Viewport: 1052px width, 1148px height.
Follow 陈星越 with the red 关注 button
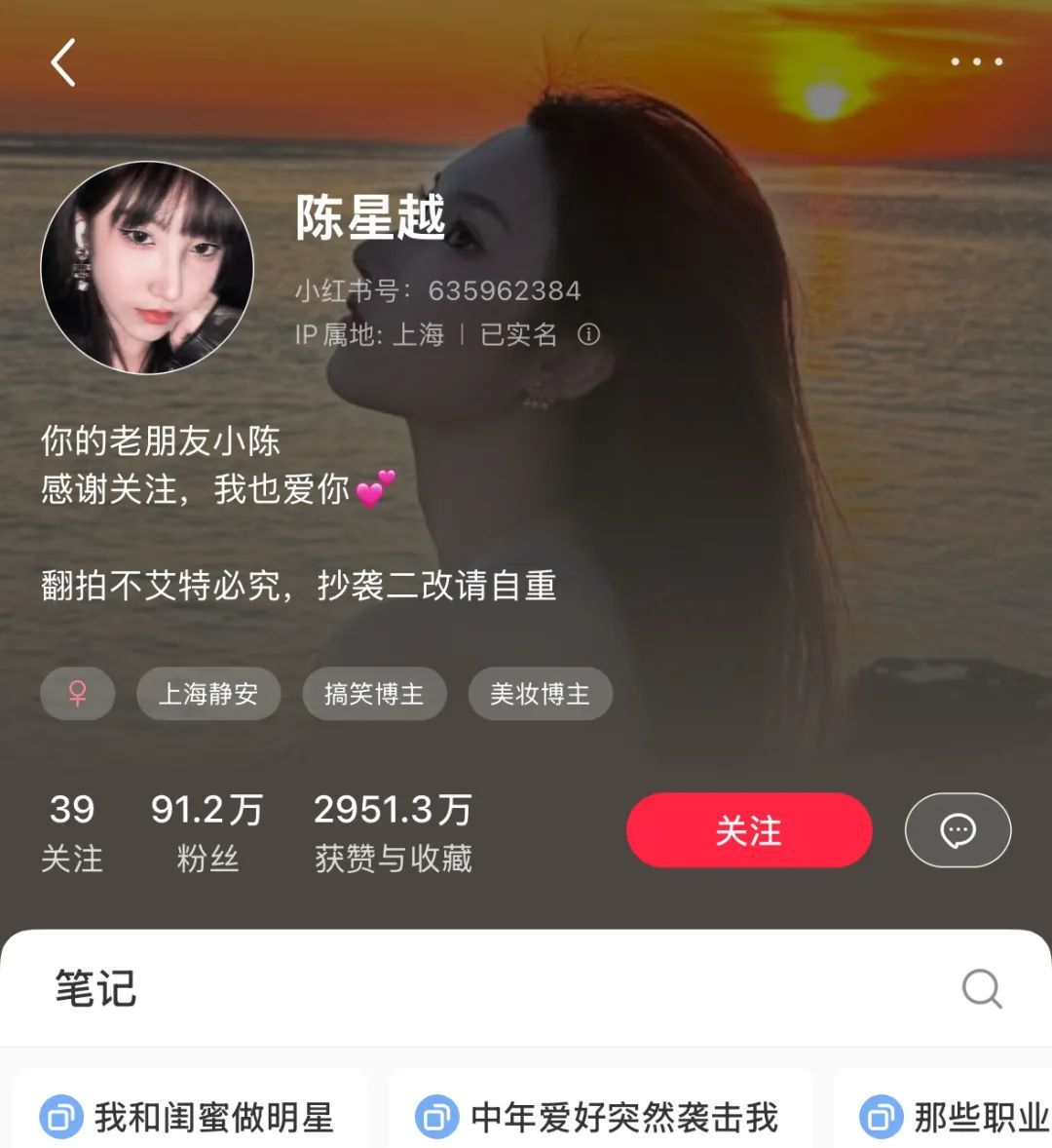[x=748, y=830]
